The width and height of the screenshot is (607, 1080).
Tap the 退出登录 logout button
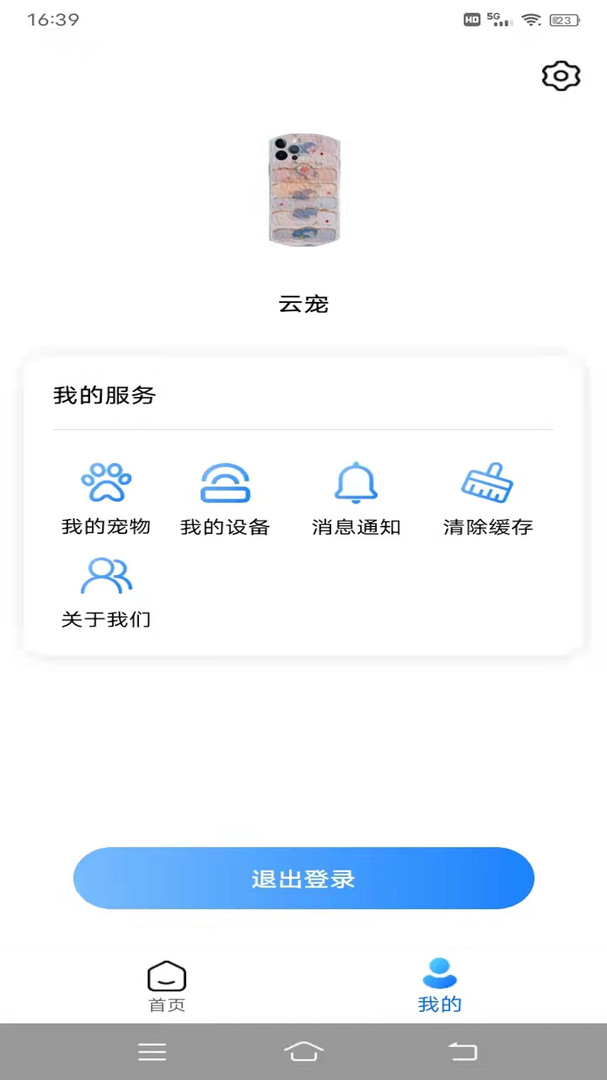(x=304, y=879)
